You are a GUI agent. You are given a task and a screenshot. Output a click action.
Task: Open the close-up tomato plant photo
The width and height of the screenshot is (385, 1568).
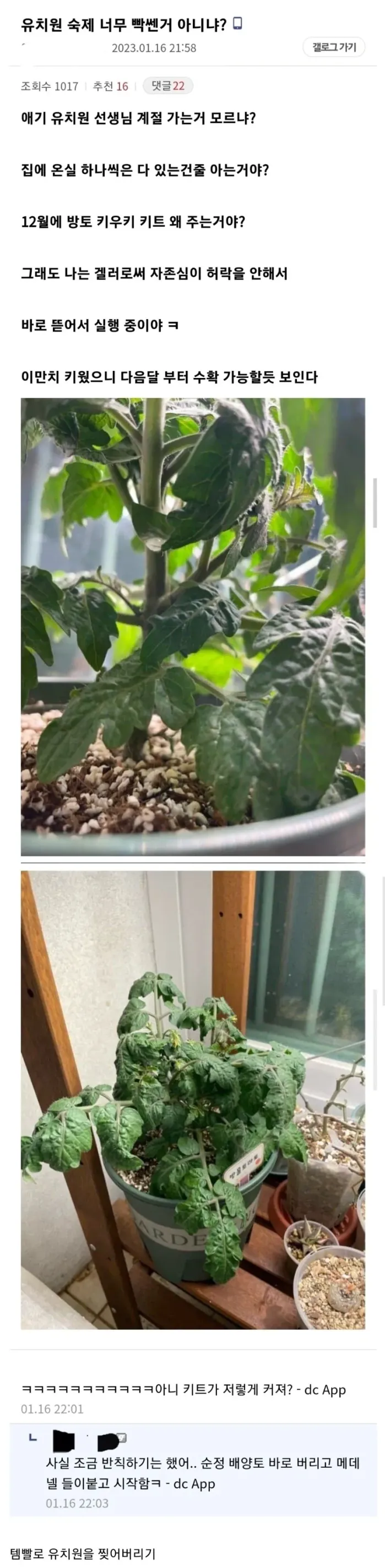point(193,626)
